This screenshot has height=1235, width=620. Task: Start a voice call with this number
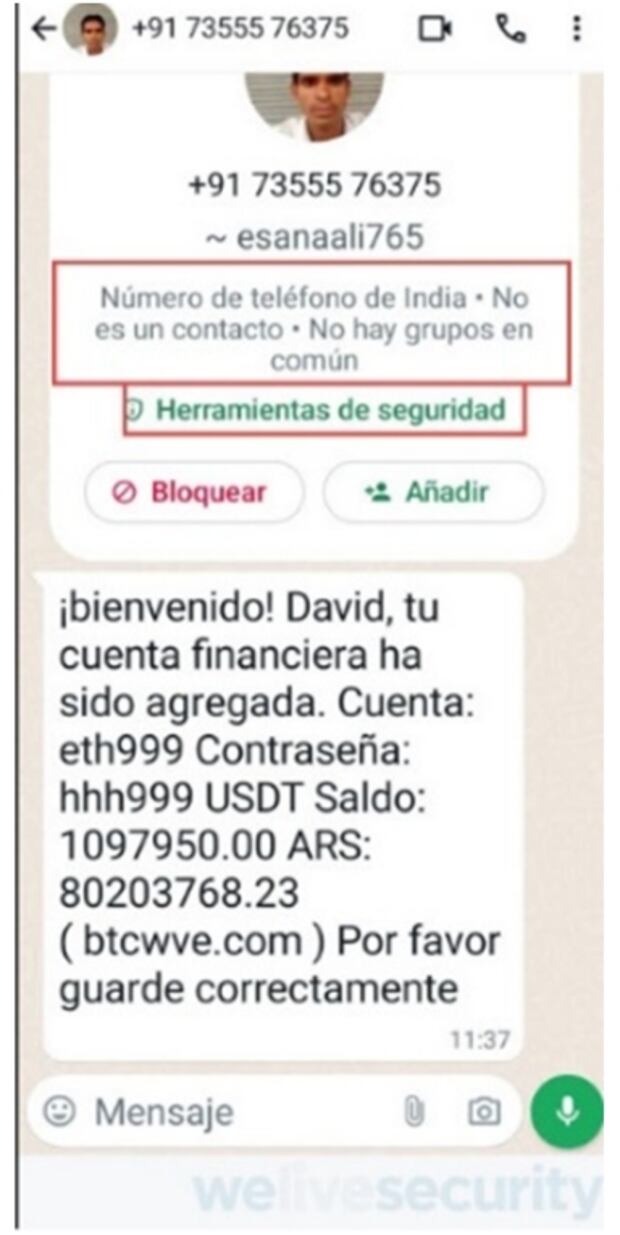pyautogui.click(x=511, y=28)
